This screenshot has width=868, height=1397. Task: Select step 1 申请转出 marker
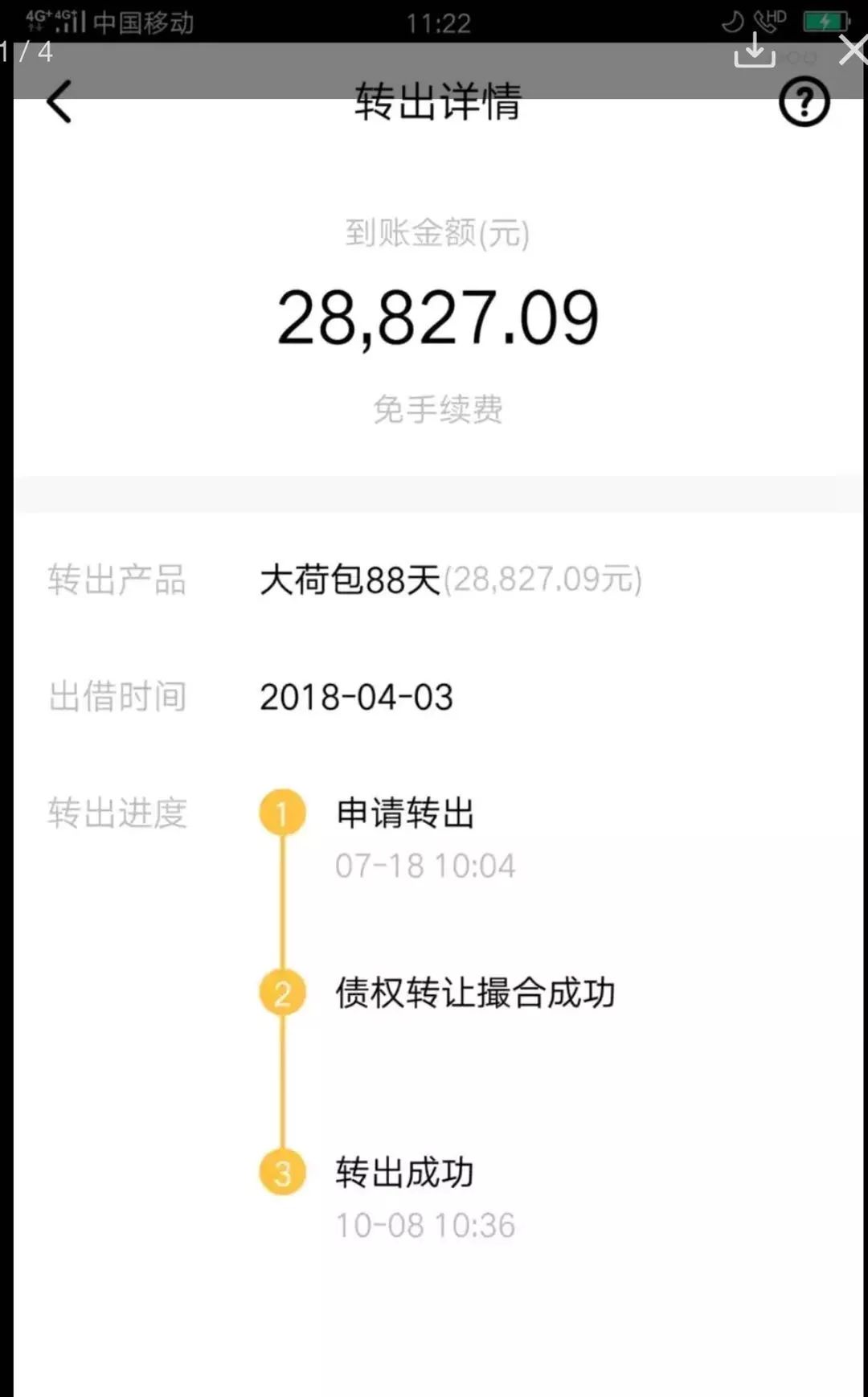tap(282, 813)
